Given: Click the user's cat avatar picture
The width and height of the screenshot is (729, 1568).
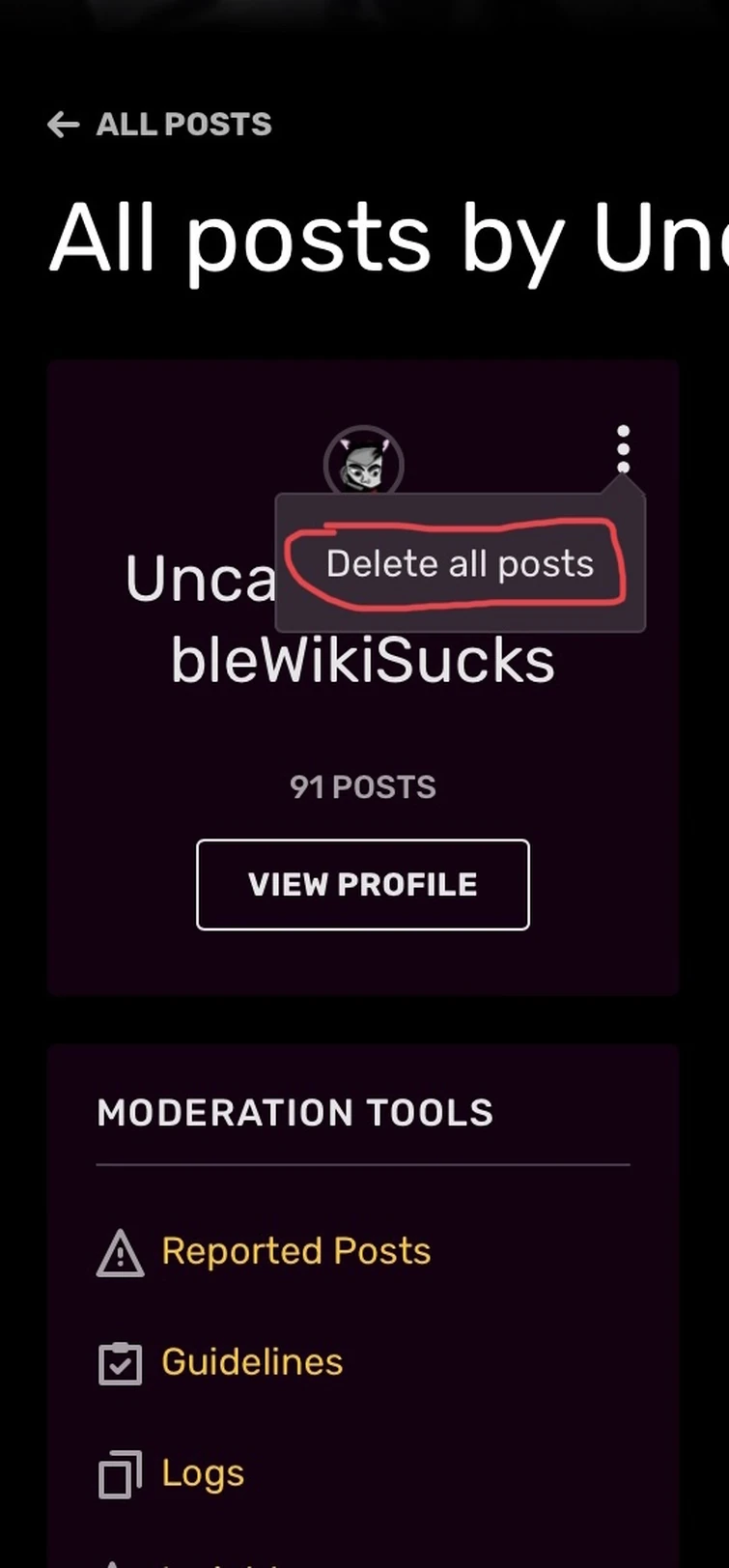Looking at the screenshot, I should pyautogui.click(x=363, y=464).
